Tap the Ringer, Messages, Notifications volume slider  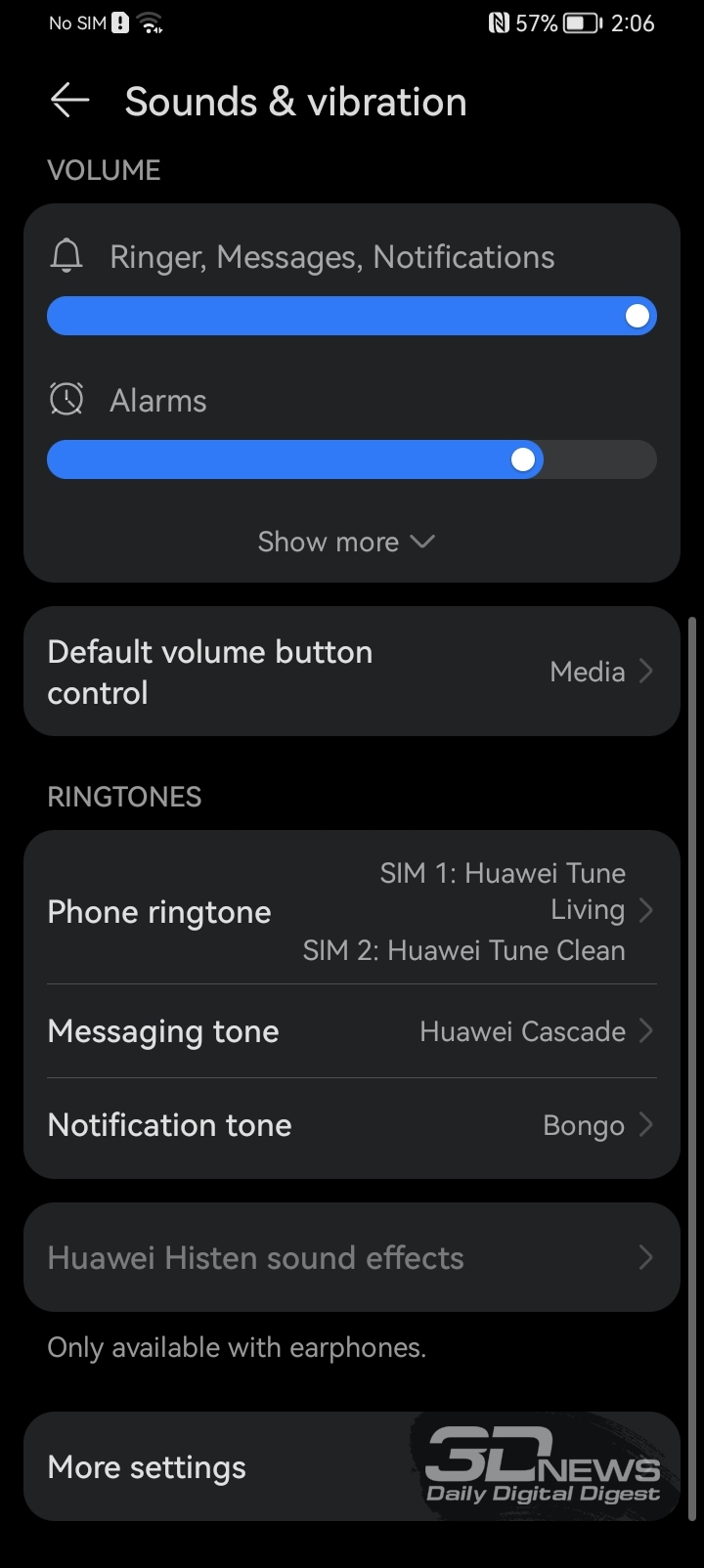click(352, 316)
